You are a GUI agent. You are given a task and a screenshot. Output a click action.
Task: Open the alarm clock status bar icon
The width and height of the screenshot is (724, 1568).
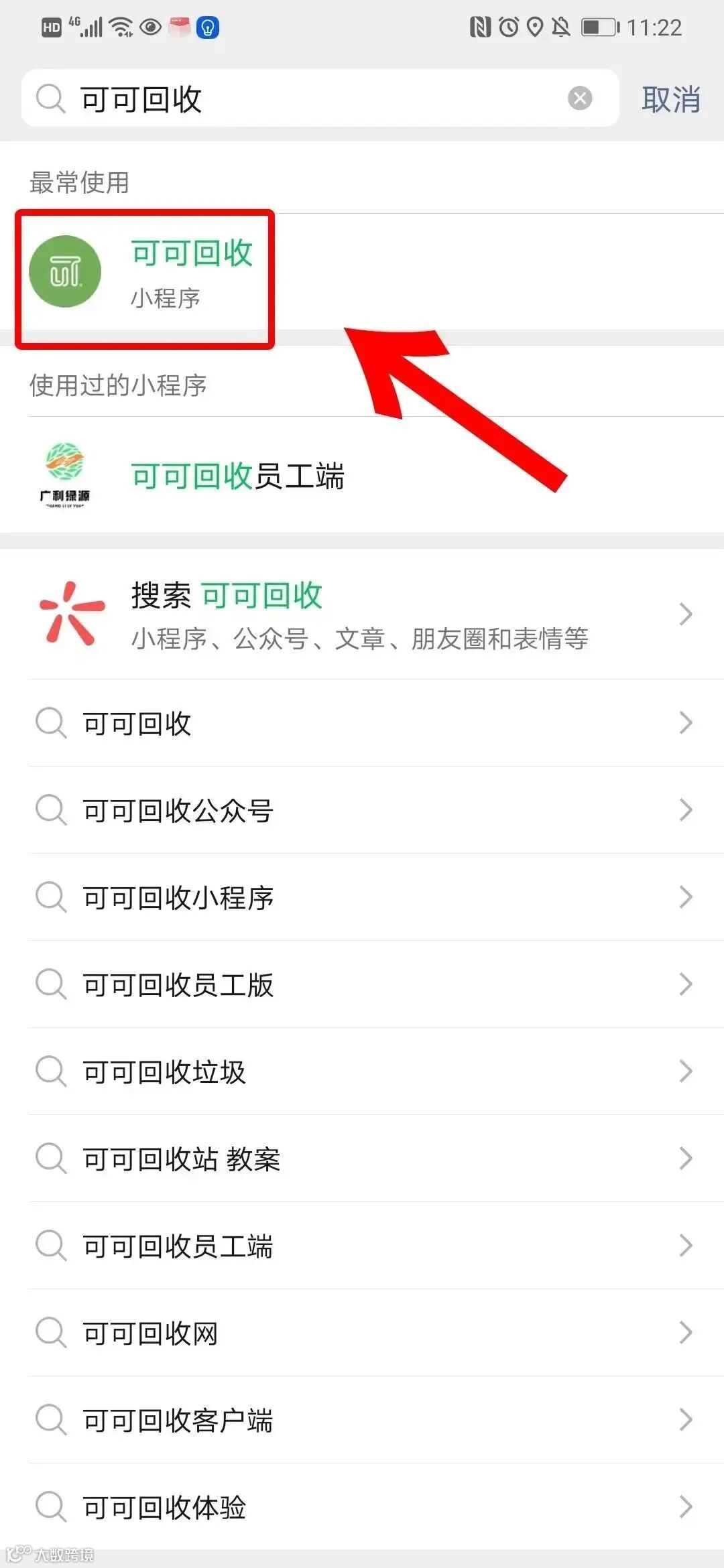click(x=508, y=26)
